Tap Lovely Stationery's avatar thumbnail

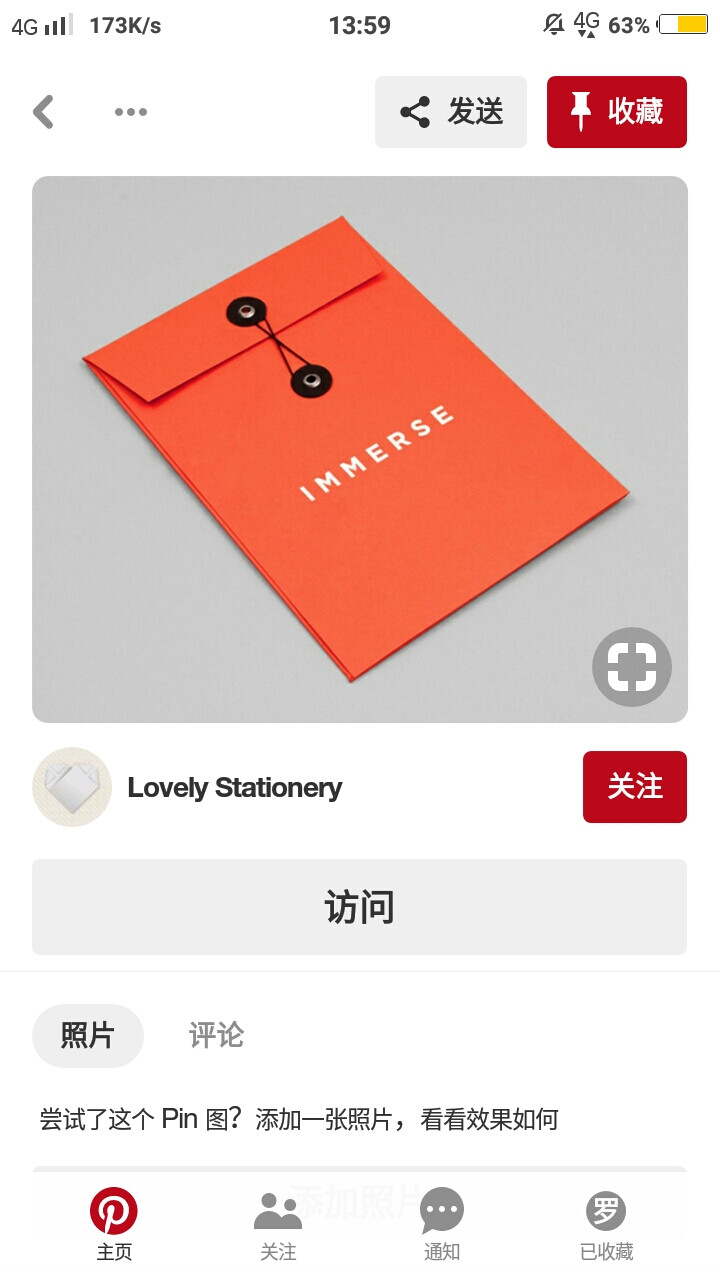71,787
